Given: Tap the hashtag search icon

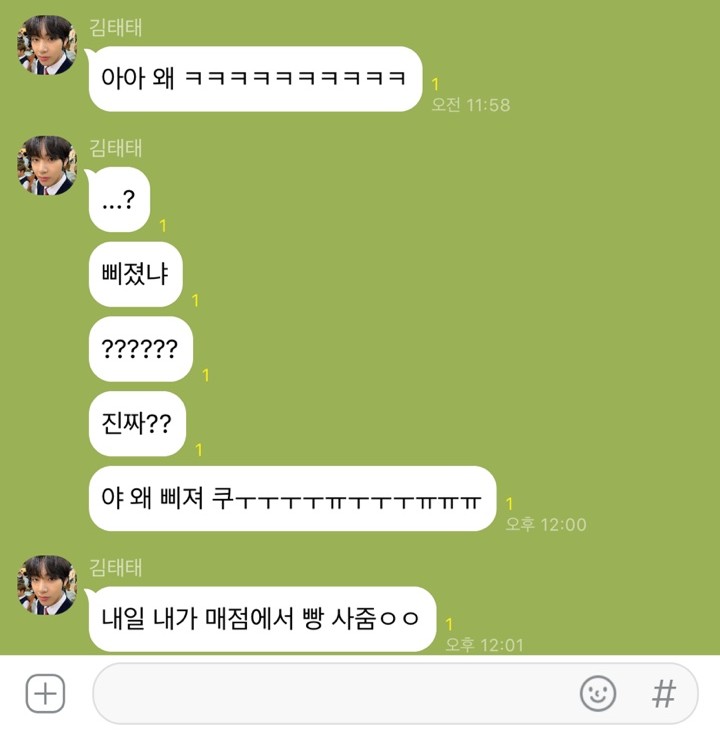Looking at the screenshot, I should coord(664,693).
